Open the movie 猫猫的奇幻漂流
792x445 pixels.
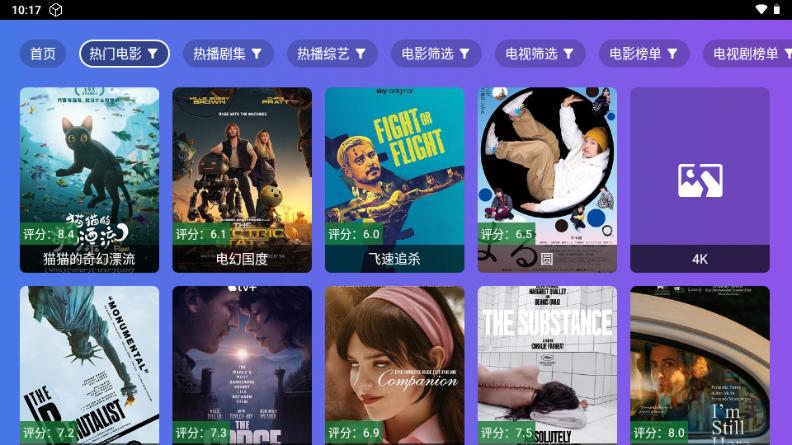click(x=89, y=178)
